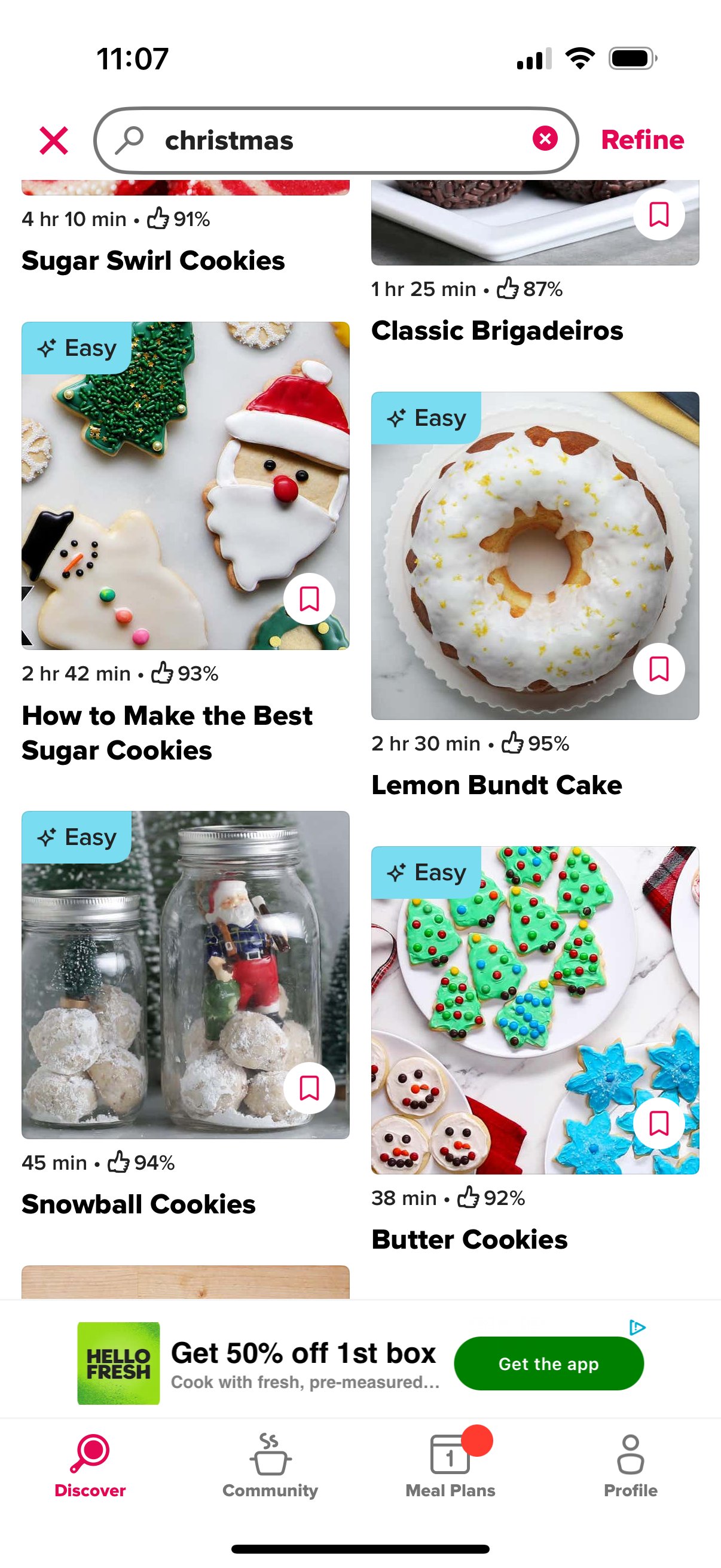Select the Discover tab
The width and height of the screenshot is (721, 1568).
[x=90, y=1465]
